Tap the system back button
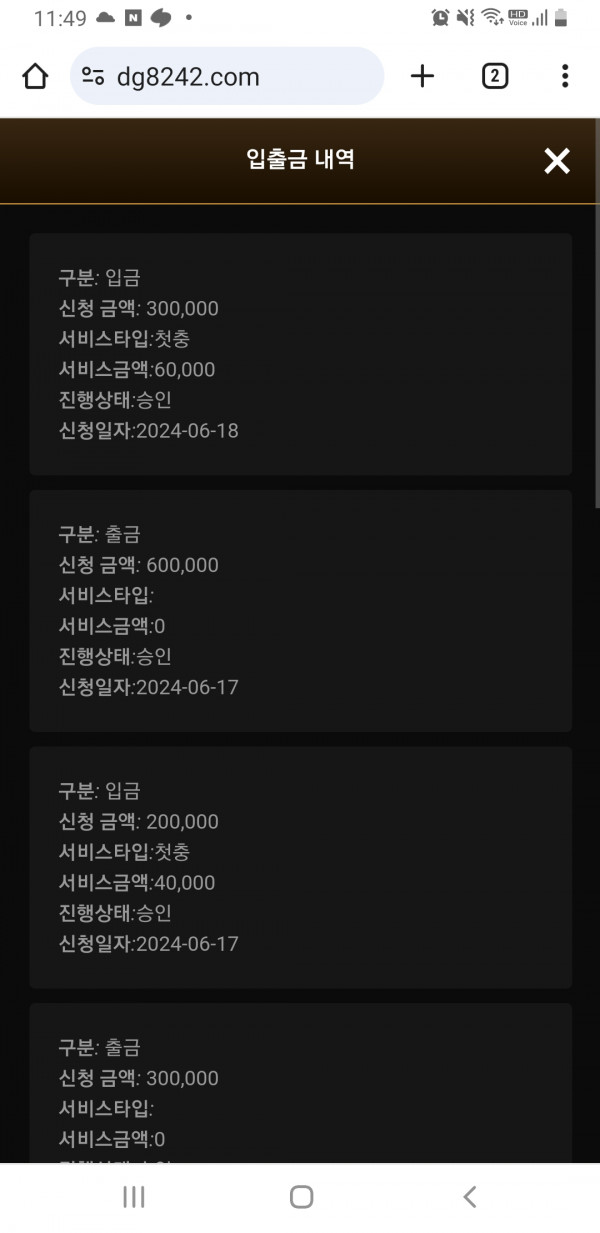 coord(469,1196)
